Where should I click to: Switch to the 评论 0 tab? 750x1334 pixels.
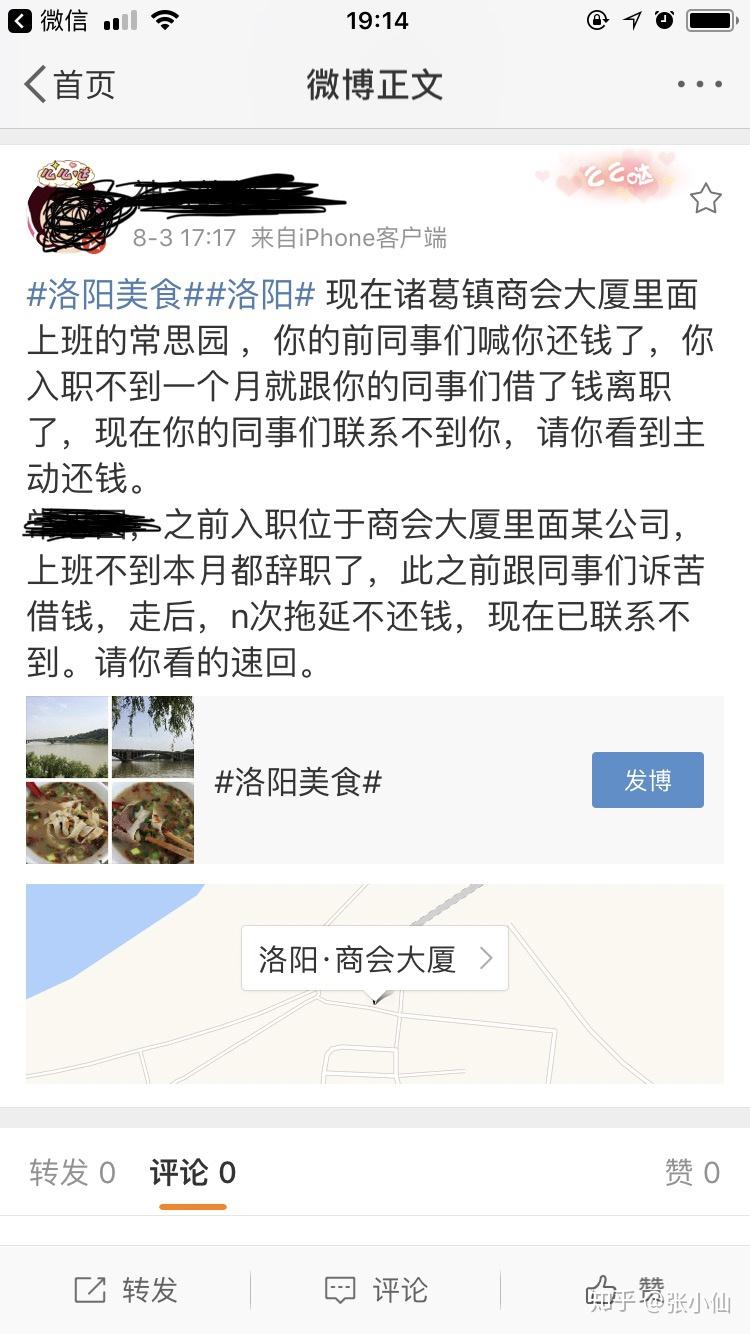coord(193,1172)
